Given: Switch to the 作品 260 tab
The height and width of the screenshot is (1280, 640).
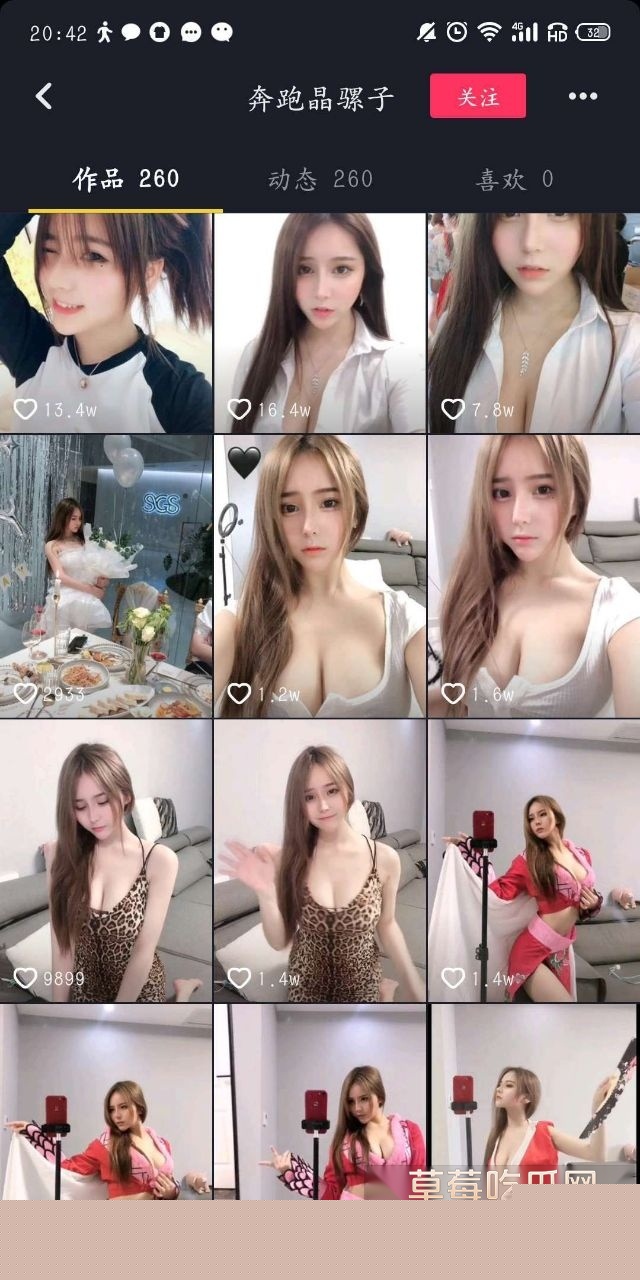Looking at the screenshot, I should pos(126,179).
